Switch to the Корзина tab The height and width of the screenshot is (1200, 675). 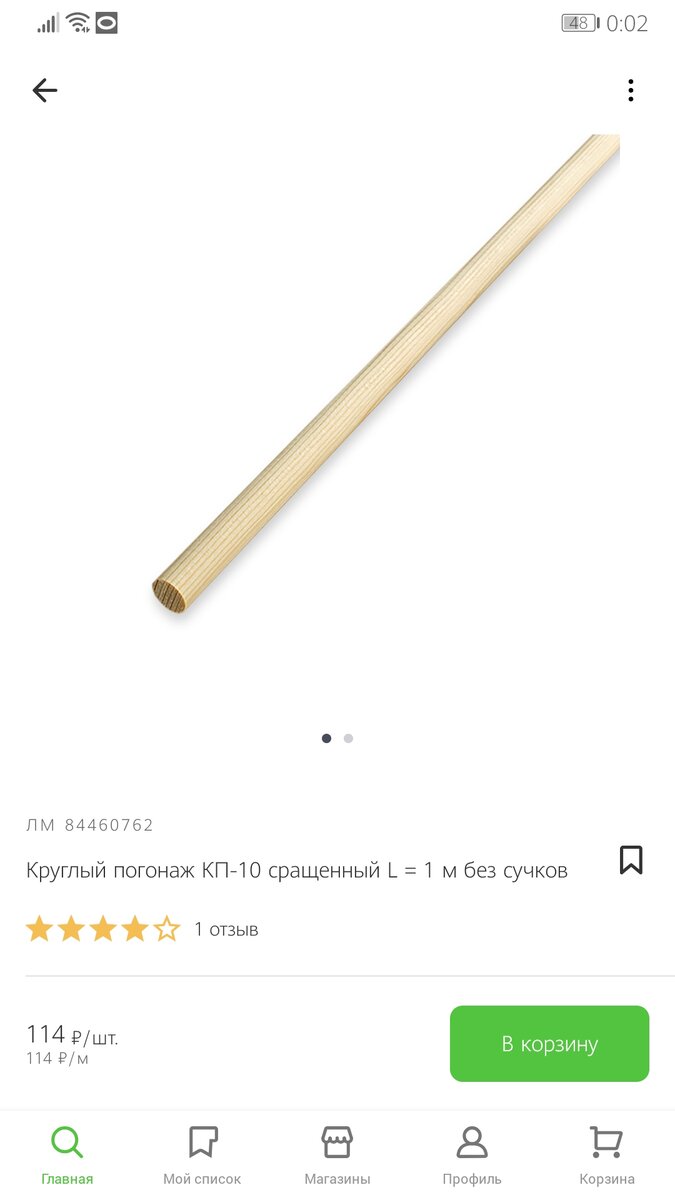point(607,1156)
